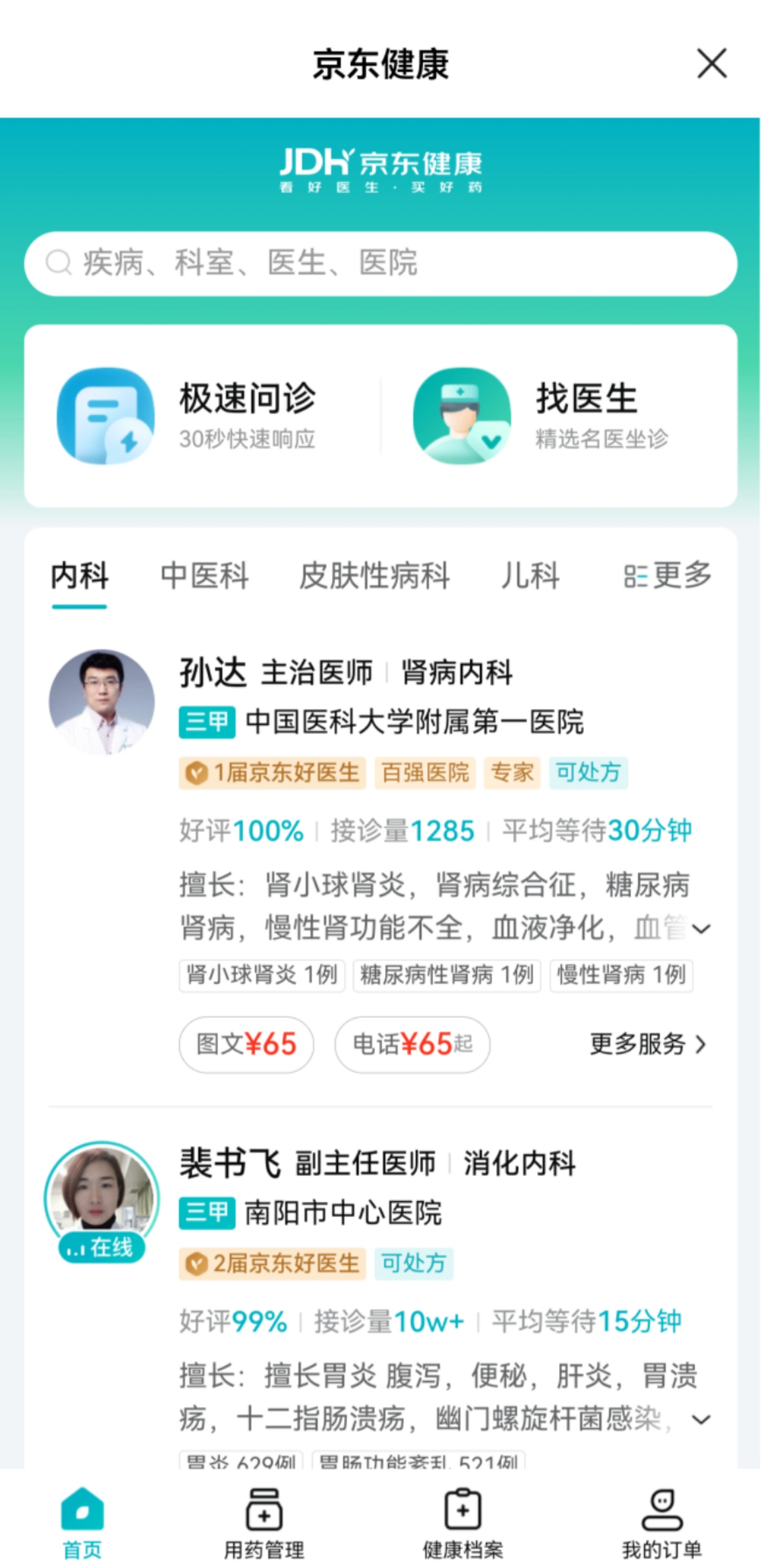Expand 裴书飞's 擅长 description

[x=701, y=1419]
